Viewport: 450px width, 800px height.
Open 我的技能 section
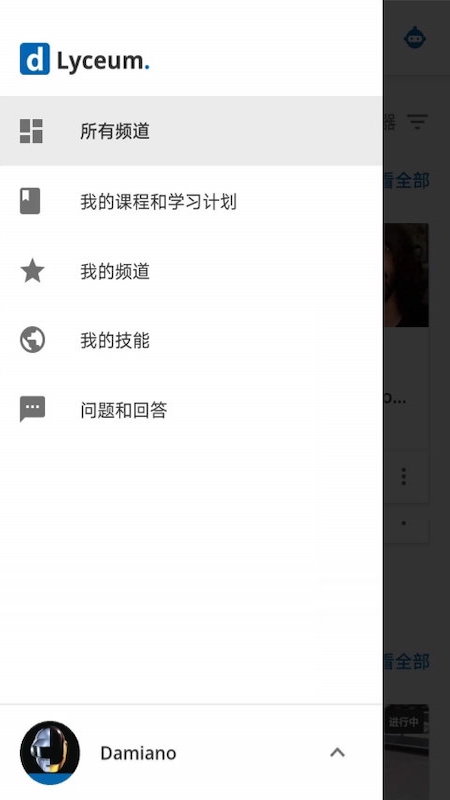click(x=191, y=340)
